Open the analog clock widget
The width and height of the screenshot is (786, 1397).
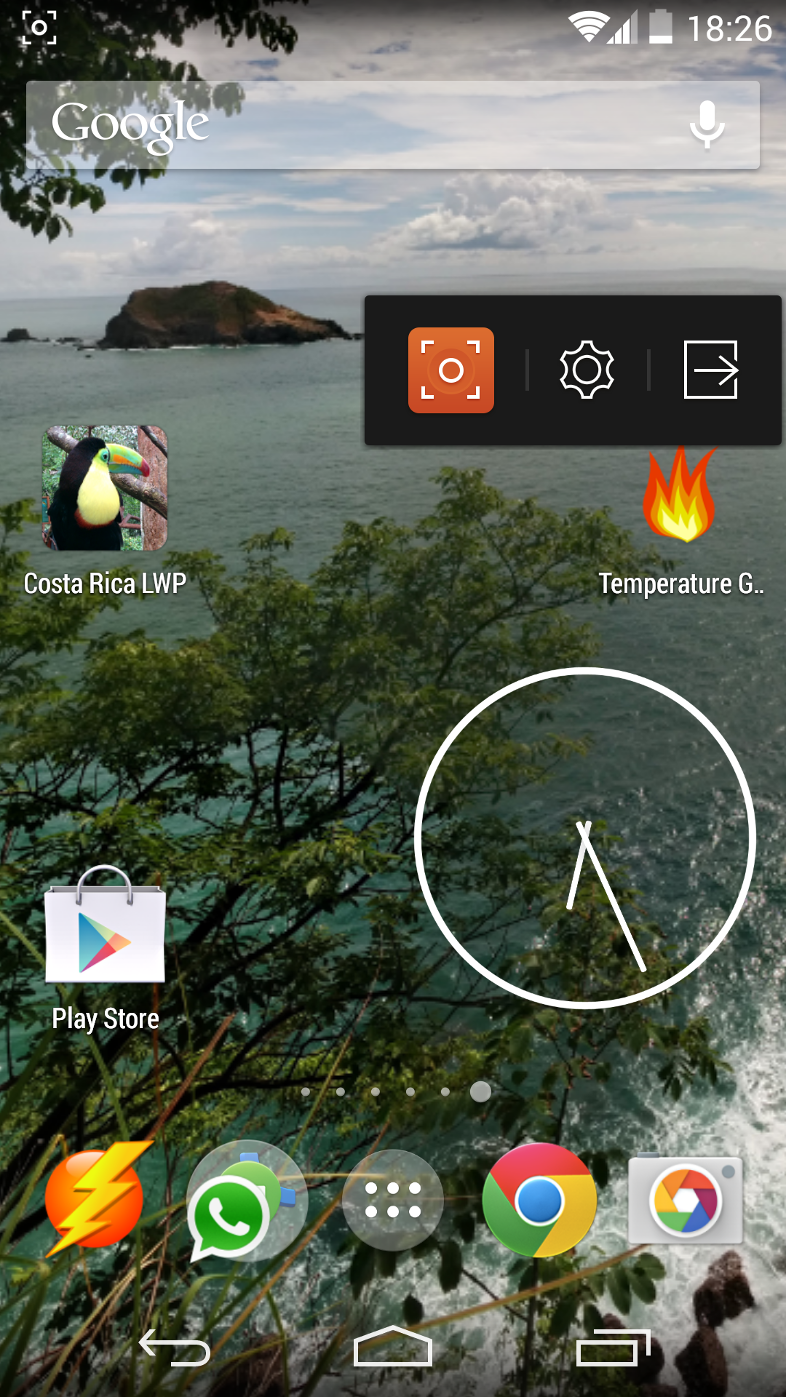585,838
